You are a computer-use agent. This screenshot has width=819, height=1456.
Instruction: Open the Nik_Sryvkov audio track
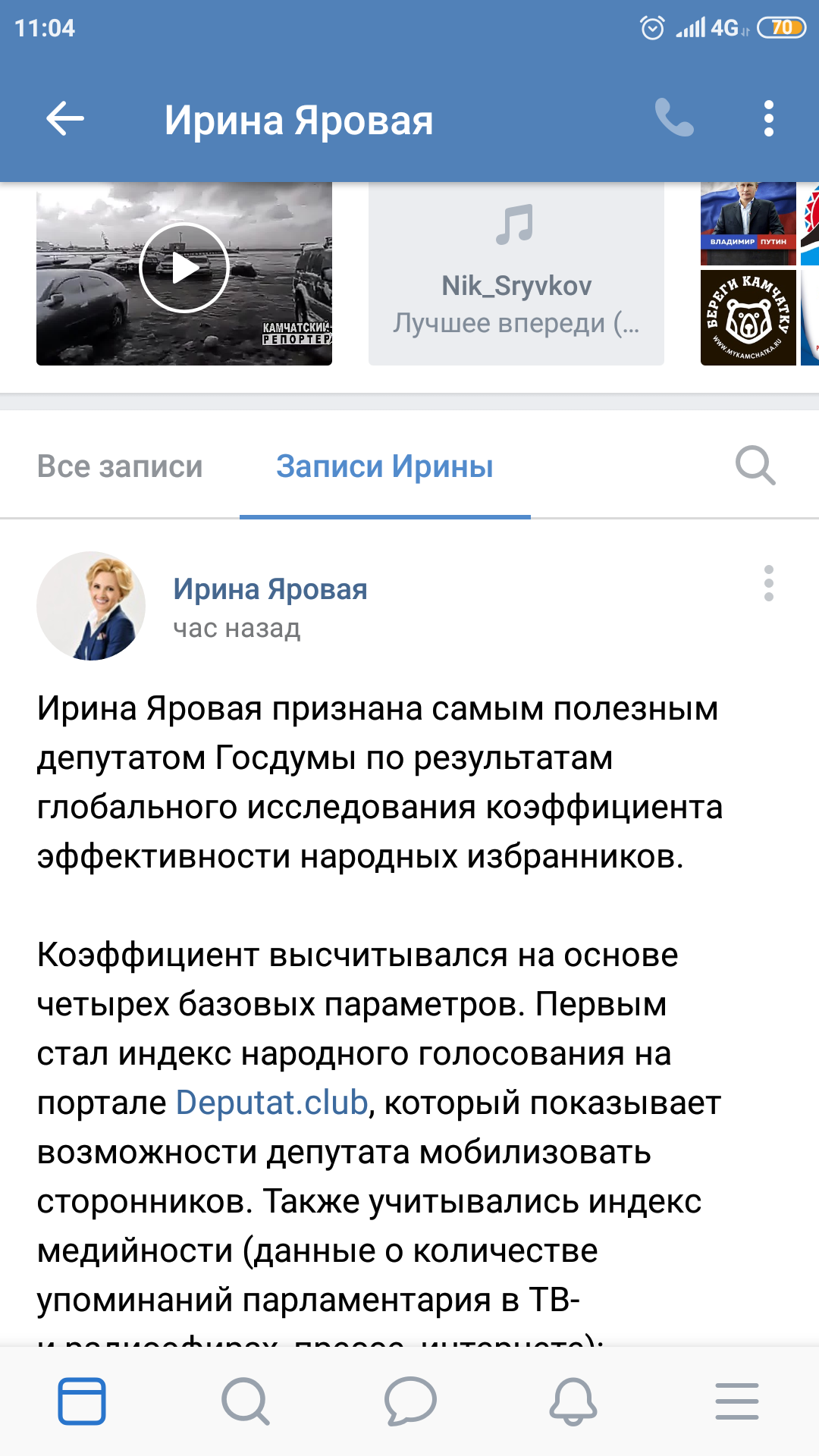click(516, 275)
